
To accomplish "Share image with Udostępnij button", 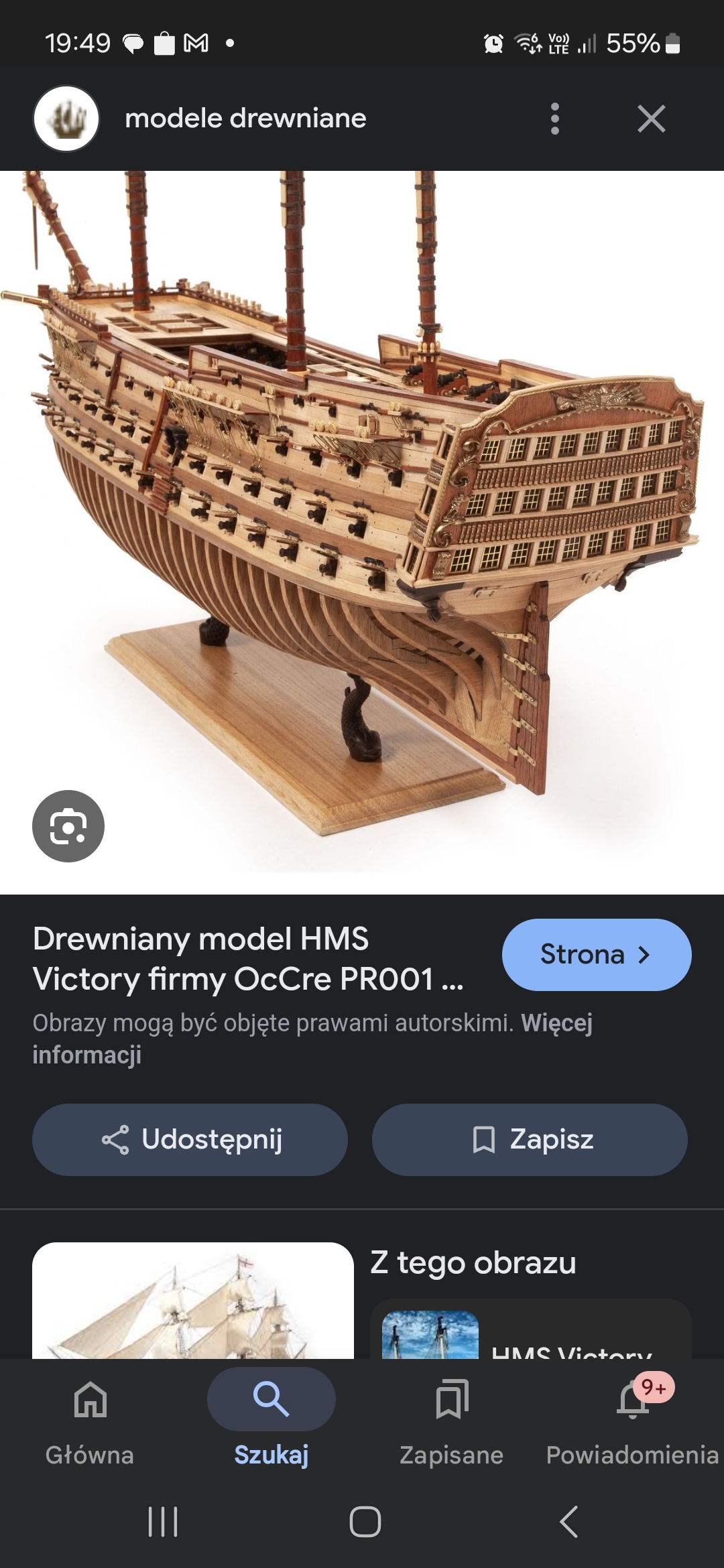I will 190,1139.
